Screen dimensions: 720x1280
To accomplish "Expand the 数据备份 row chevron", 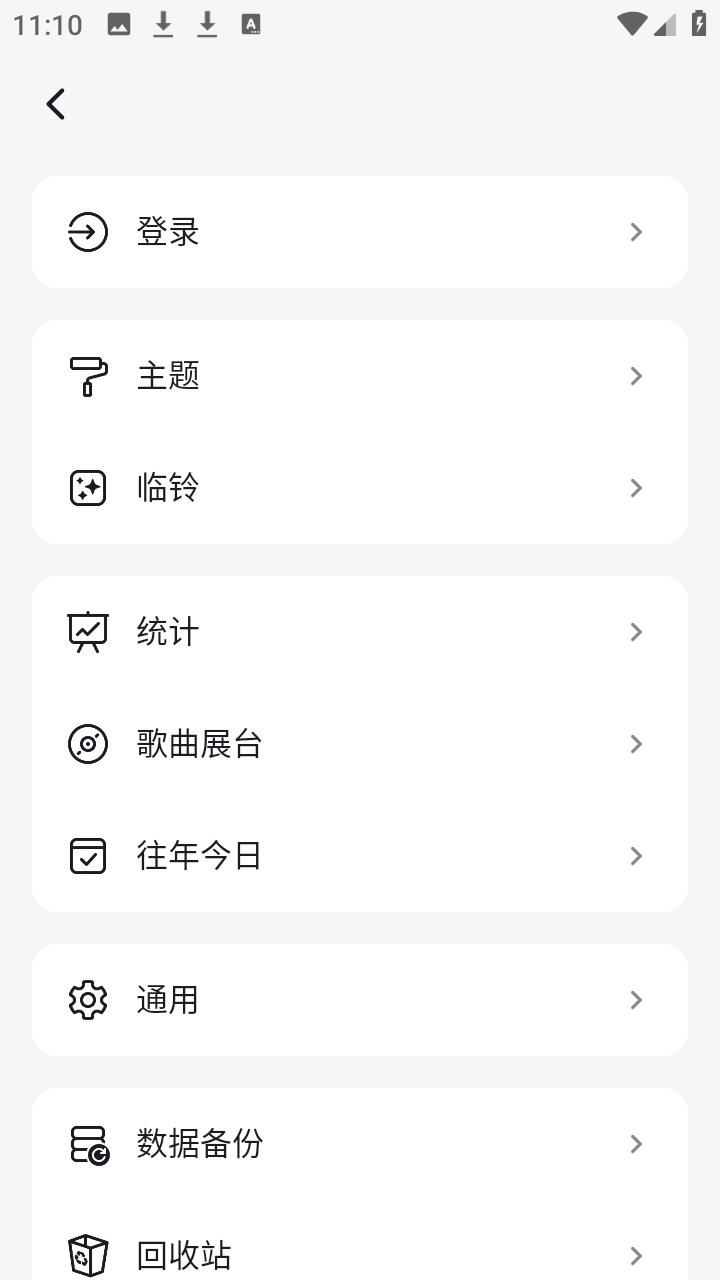I will 636,1143.
